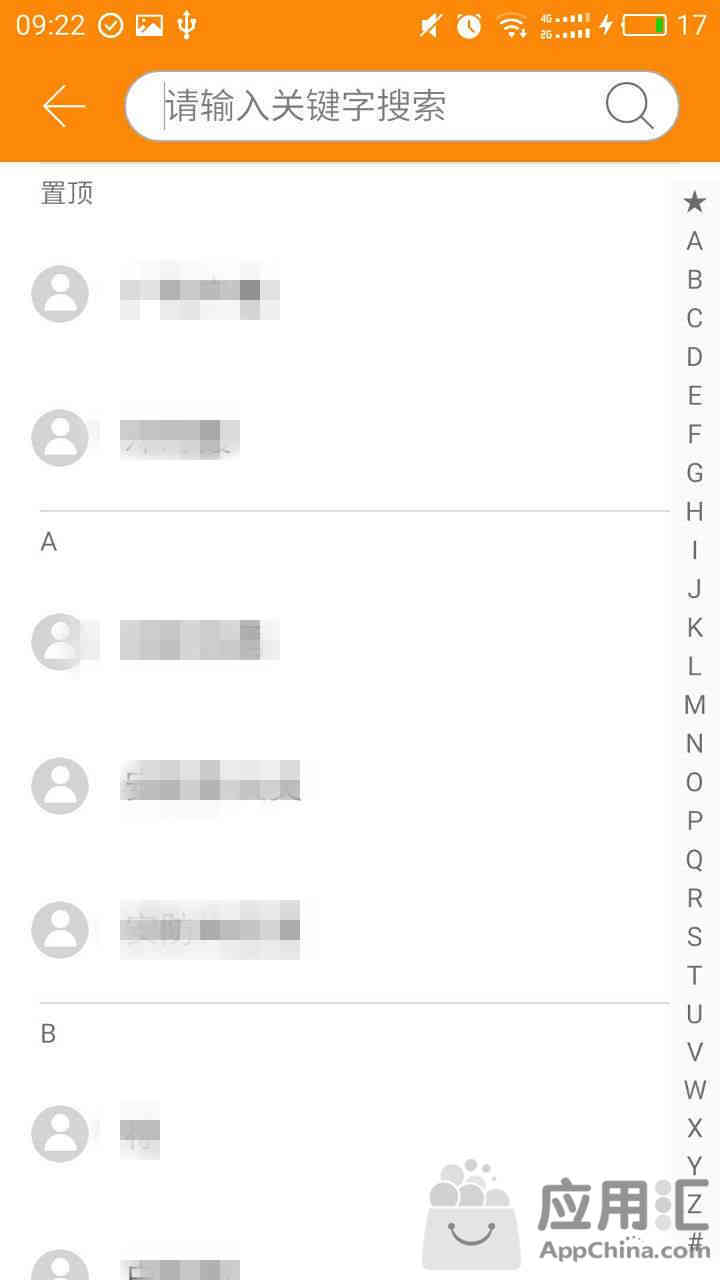This screenshot has height=1280, width=720.
Task: Jump to the starred section in index
Action: coord(694,202)
